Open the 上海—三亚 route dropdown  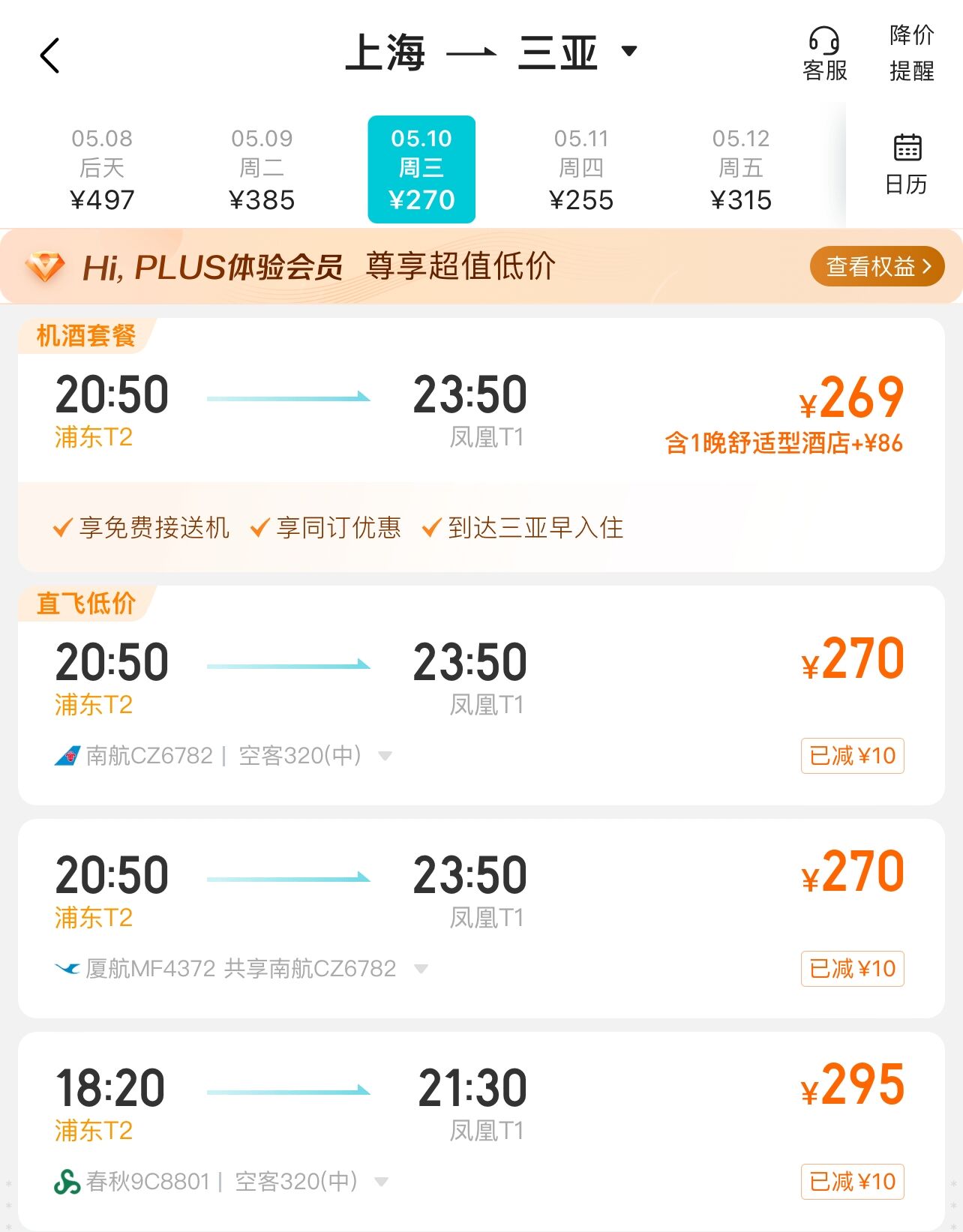point(491,52)
